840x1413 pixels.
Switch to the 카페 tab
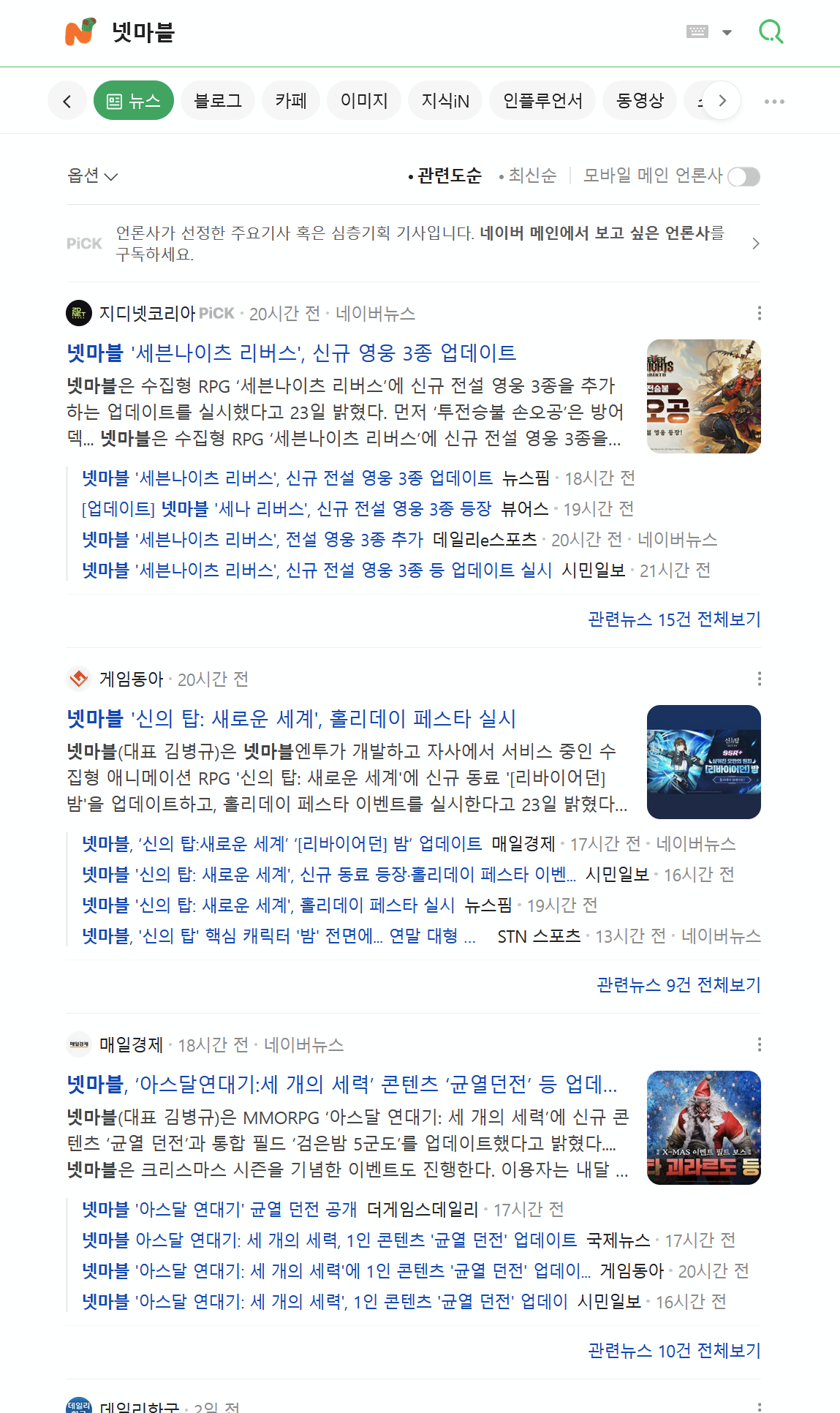(x=290, y=100)
